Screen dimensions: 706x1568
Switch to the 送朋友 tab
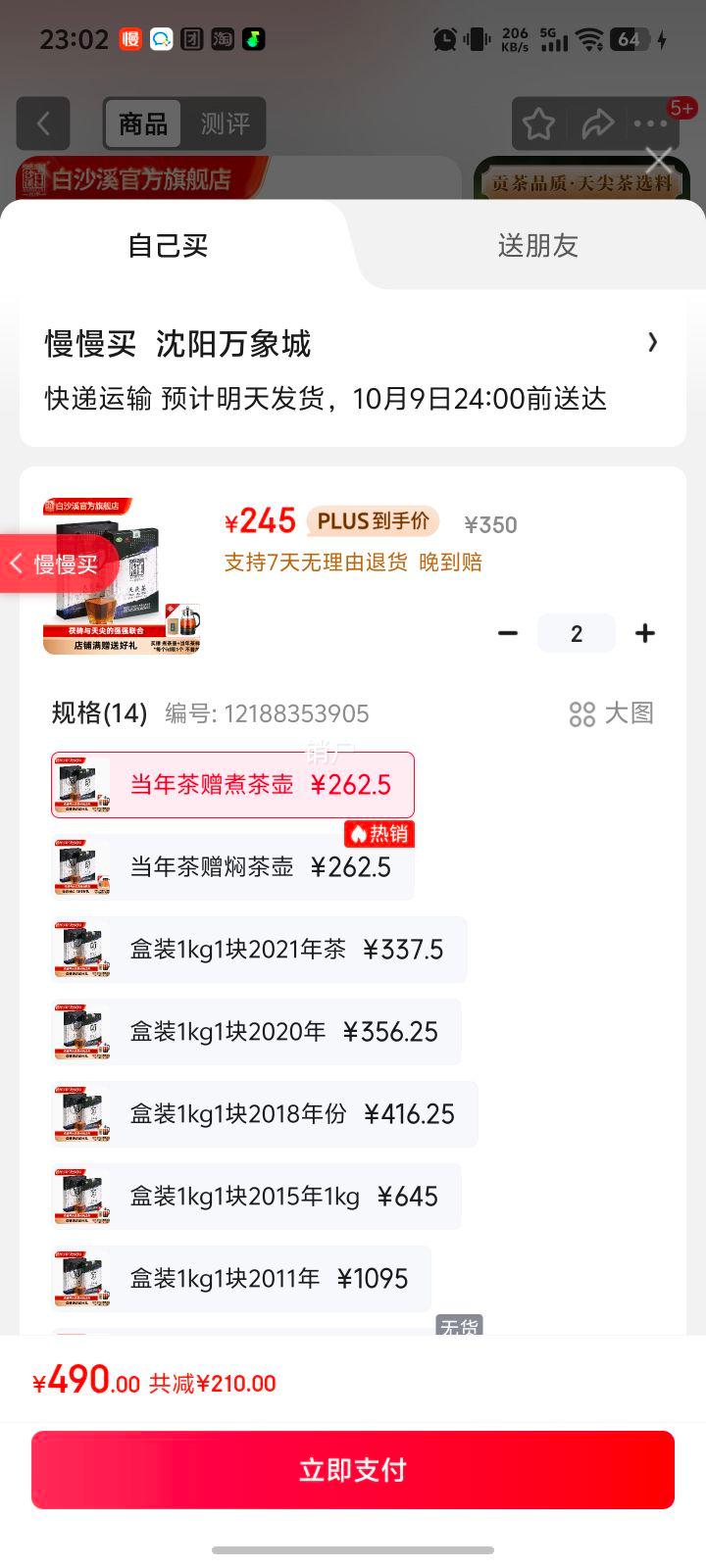(537, 245)
